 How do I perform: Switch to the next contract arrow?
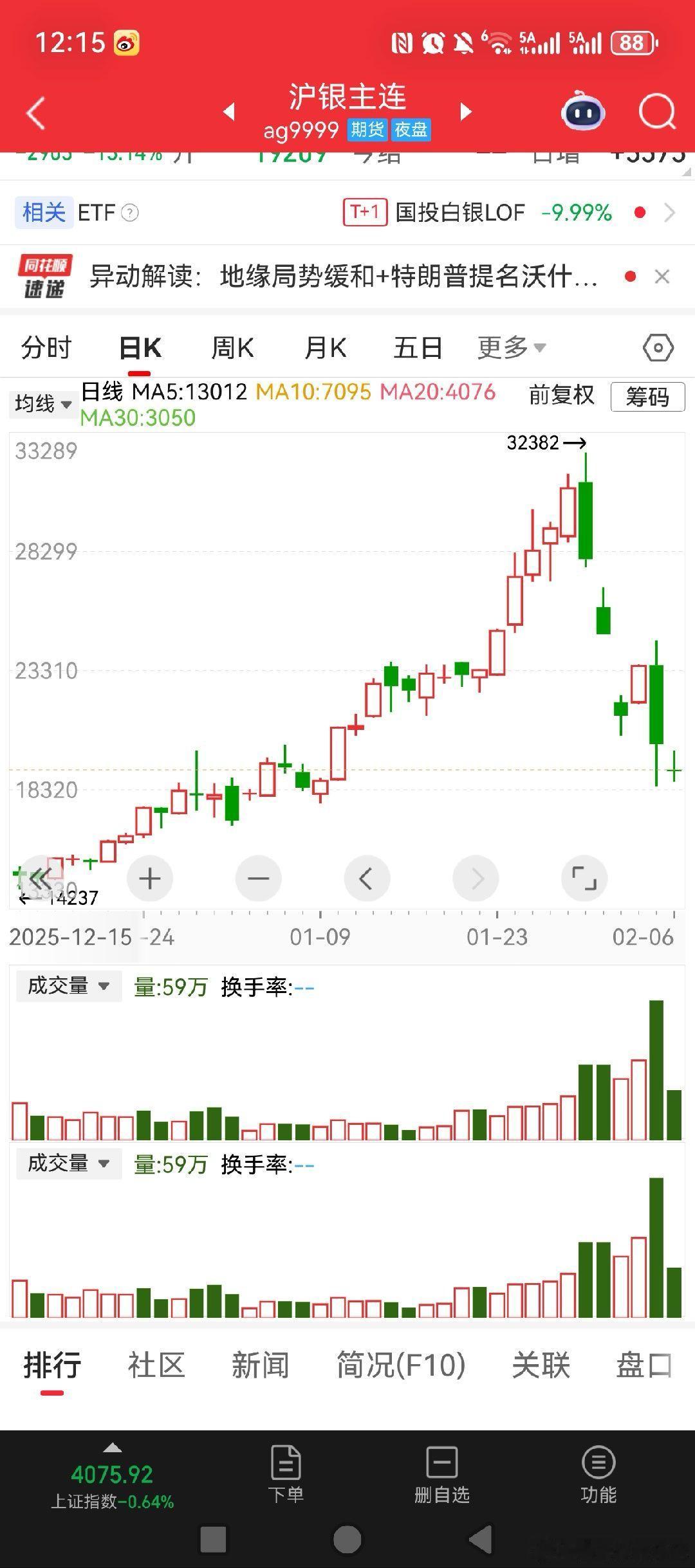point(466,112)
